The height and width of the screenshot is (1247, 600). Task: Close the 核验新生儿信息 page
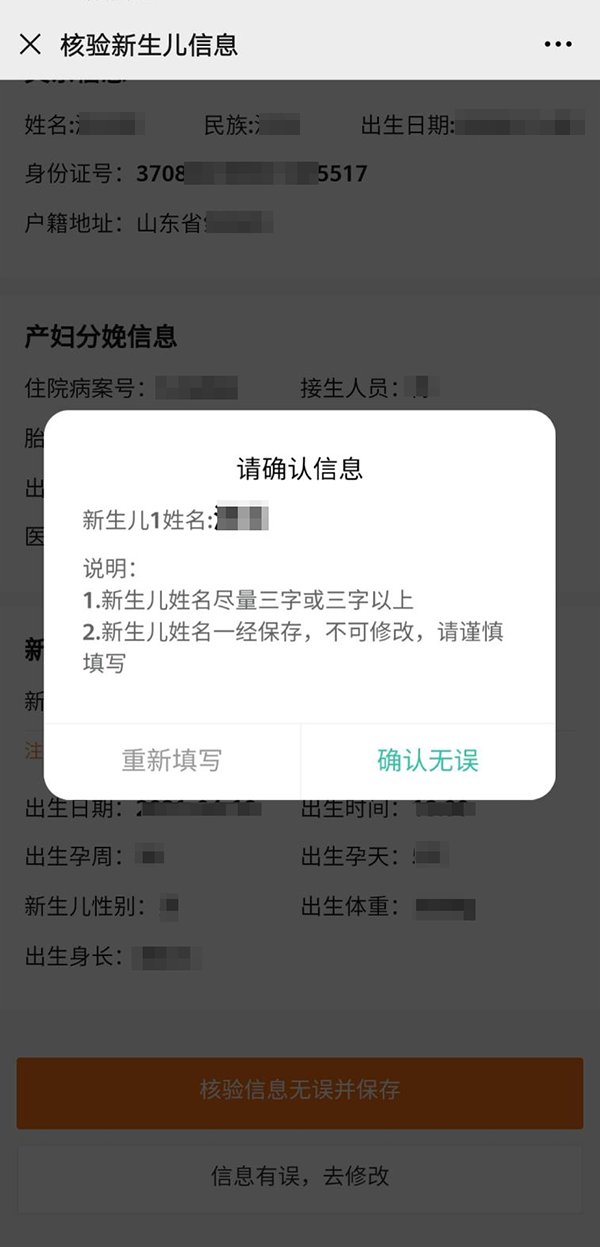click(30, 44)
